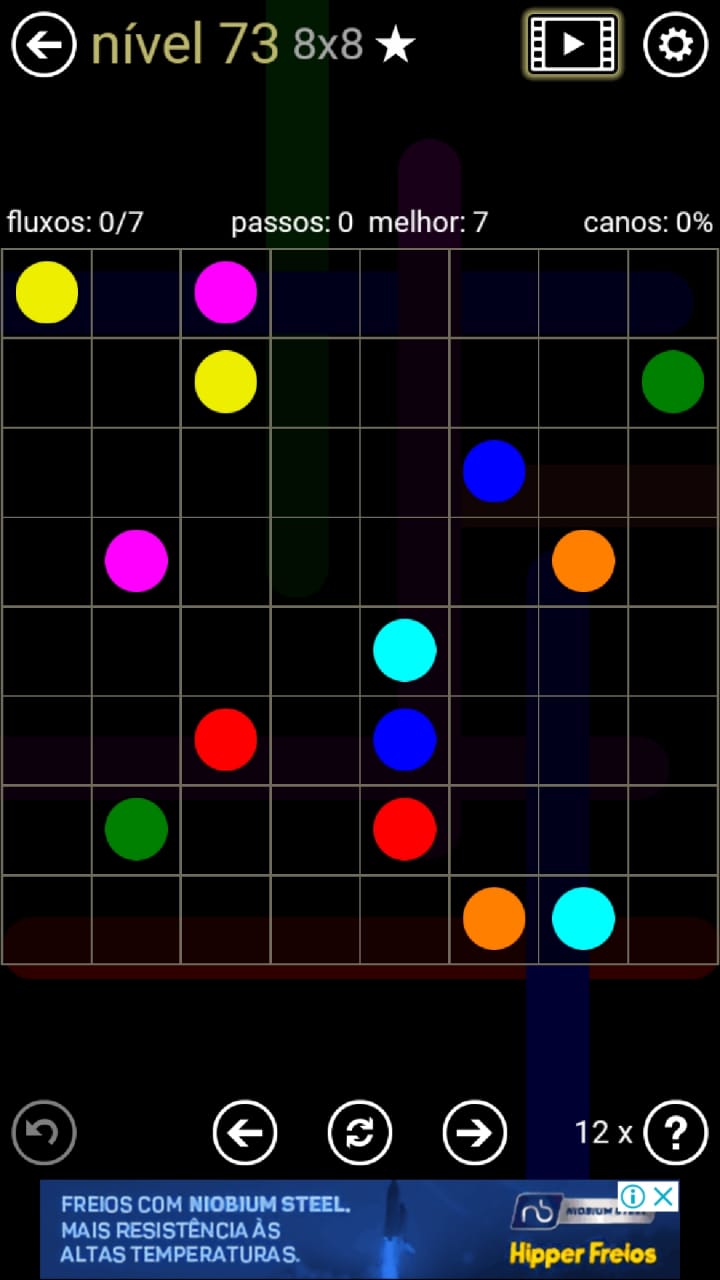Open the ad info icon

point(632,1196)
